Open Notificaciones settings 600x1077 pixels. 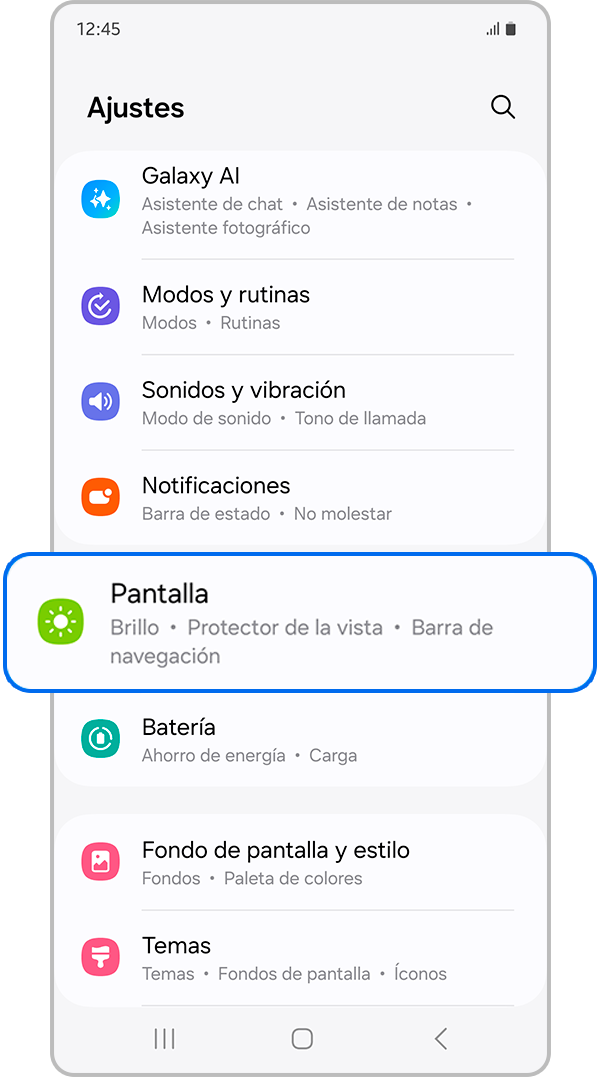click(300, 497)
